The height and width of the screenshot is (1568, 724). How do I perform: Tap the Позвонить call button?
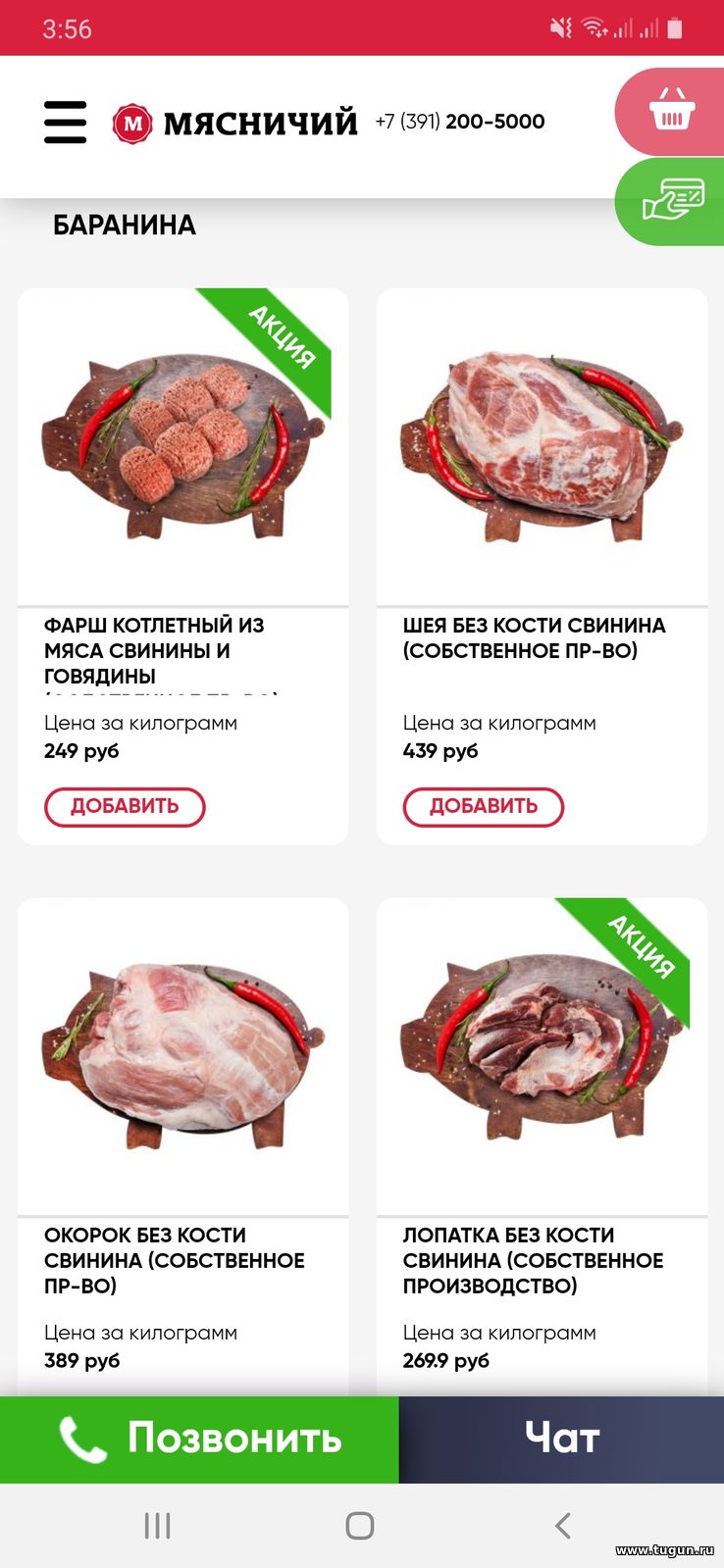coord(199,1440)
